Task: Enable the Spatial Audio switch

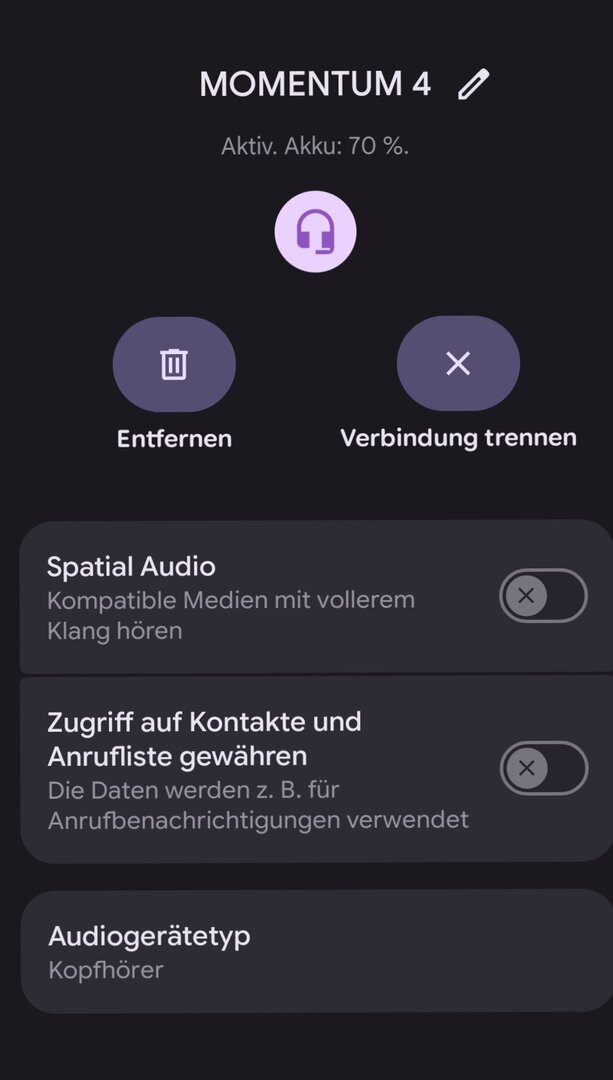Action: point(543,597)
